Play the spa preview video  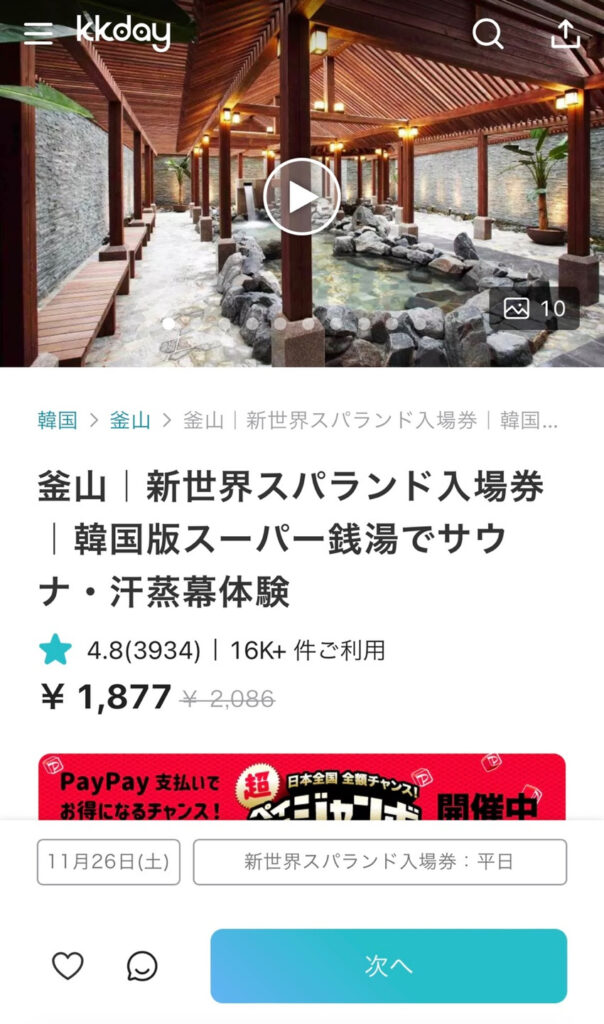click(302, 198)
